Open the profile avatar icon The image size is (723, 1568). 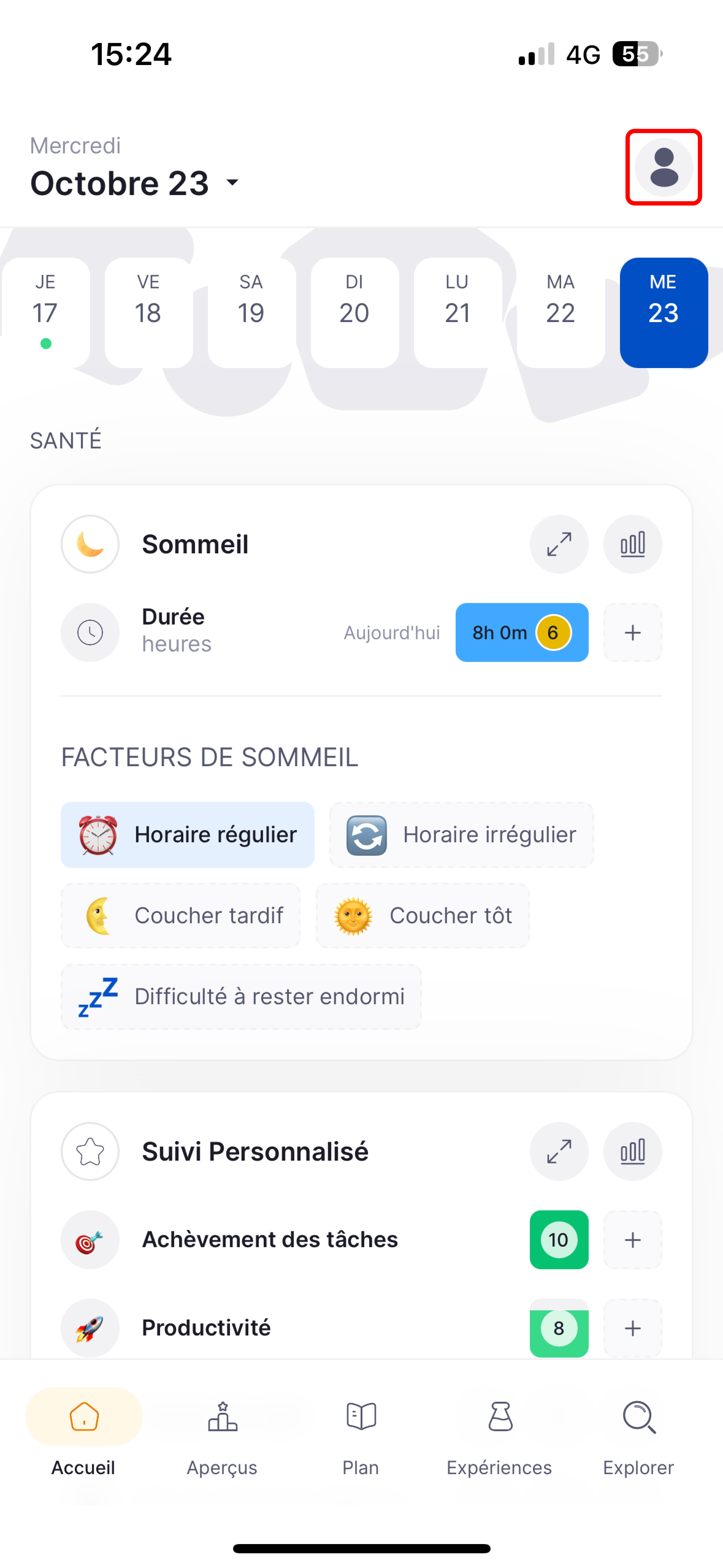663,167
